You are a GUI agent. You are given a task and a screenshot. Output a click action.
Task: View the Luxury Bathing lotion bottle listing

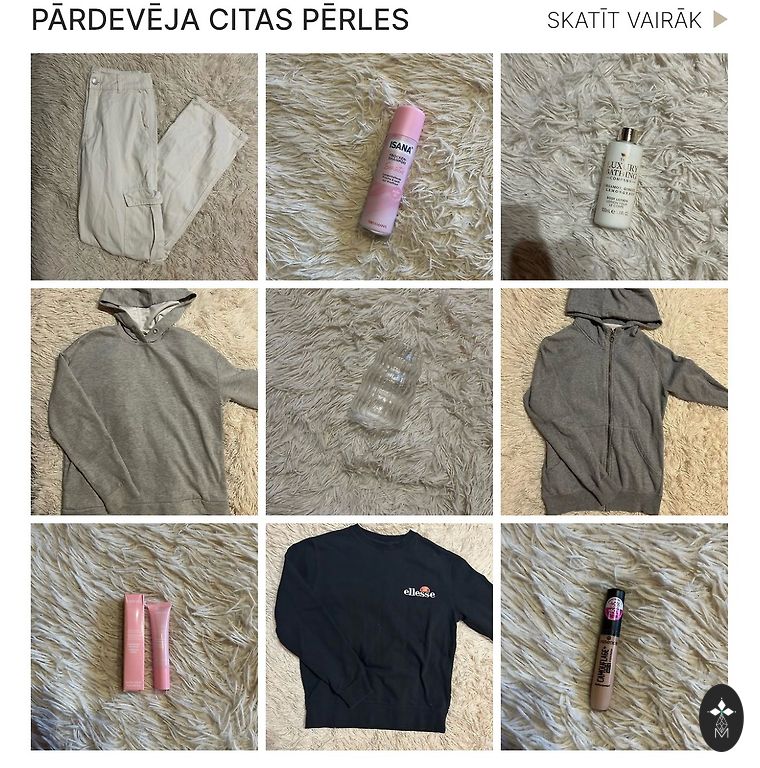[x=614, y=166]
